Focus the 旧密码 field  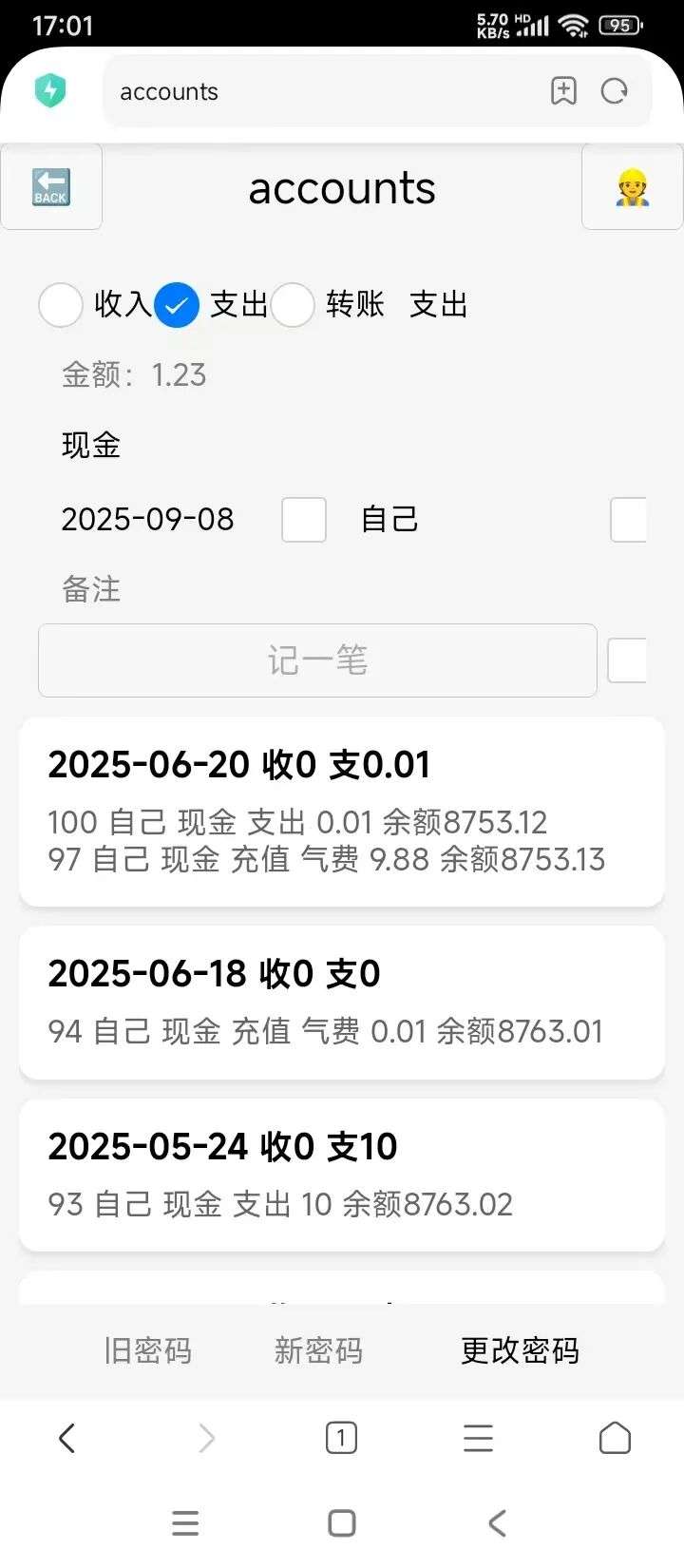point(148,1350)
